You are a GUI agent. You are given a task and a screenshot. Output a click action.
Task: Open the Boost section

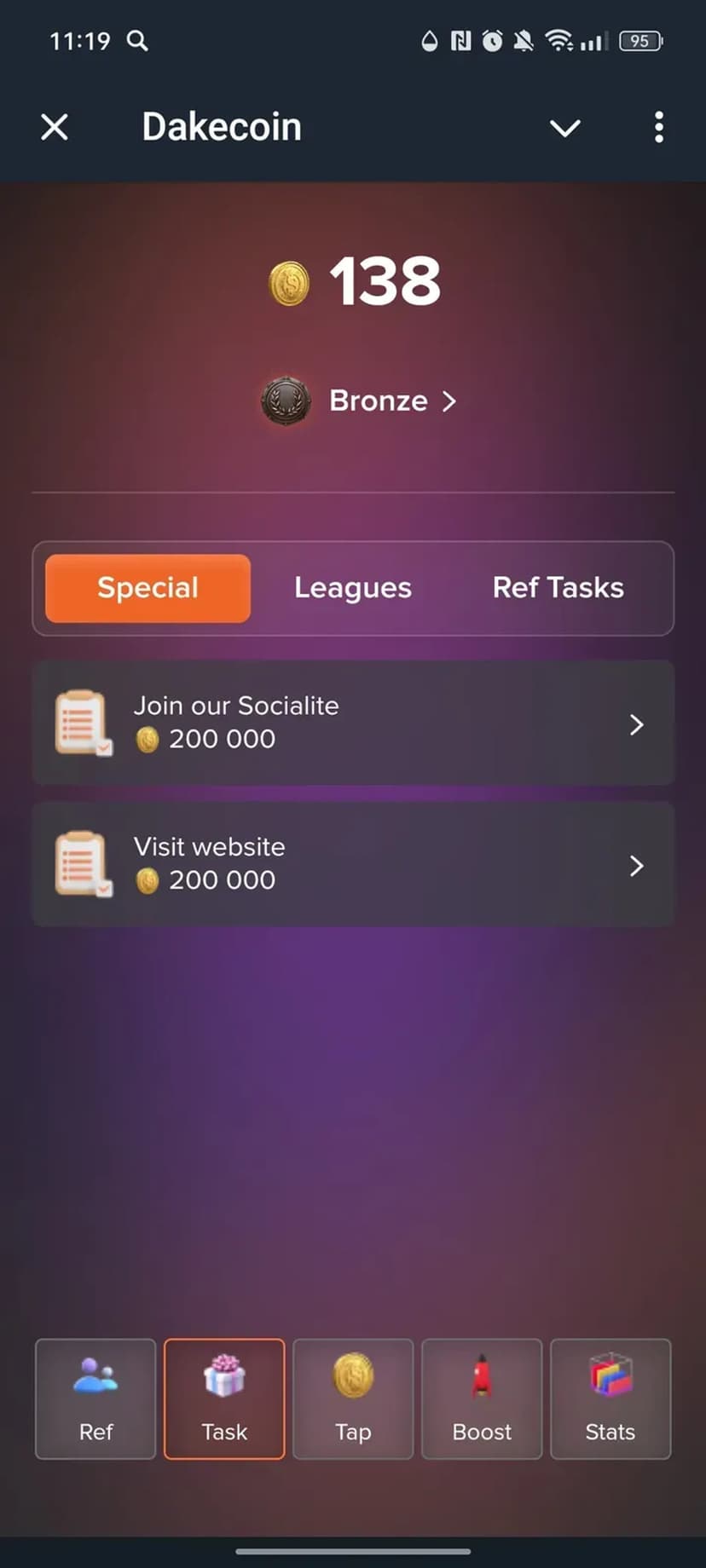coord(482,1398)
